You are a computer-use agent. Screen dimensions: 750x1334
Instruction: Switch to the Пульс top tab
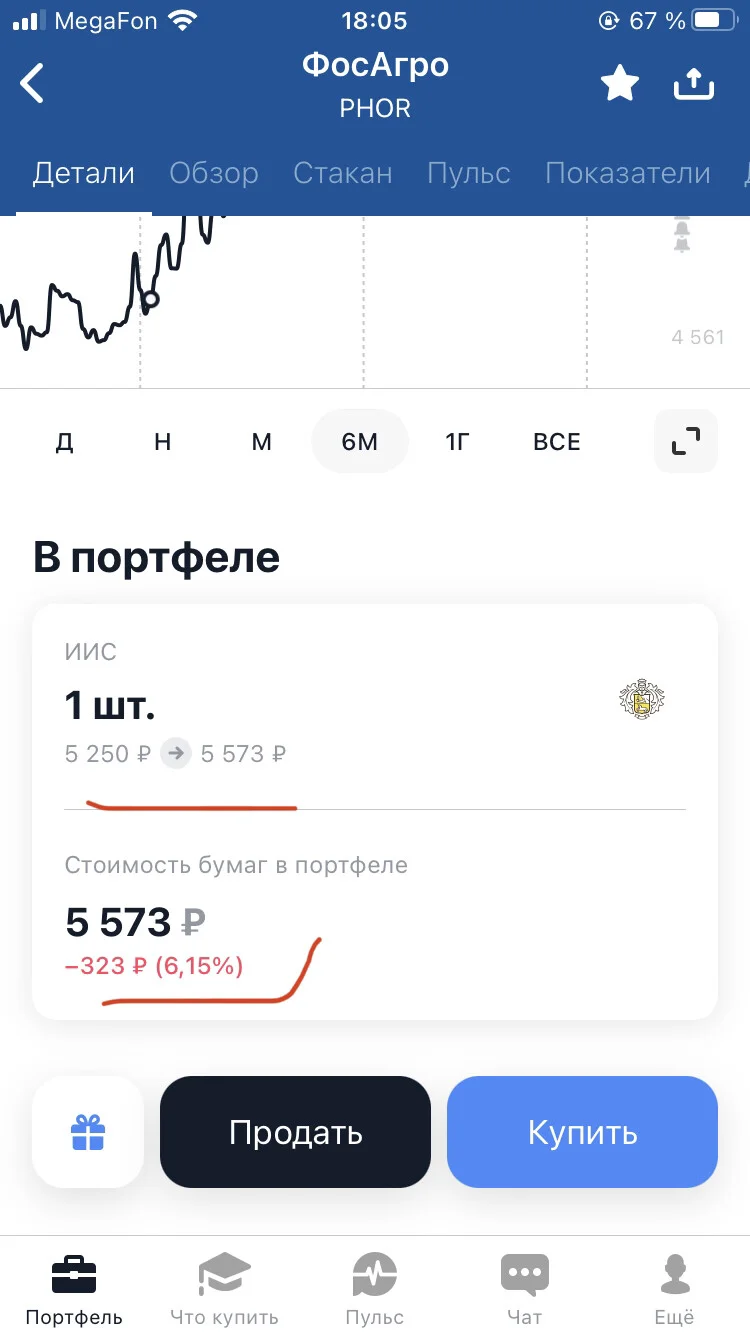469,173
